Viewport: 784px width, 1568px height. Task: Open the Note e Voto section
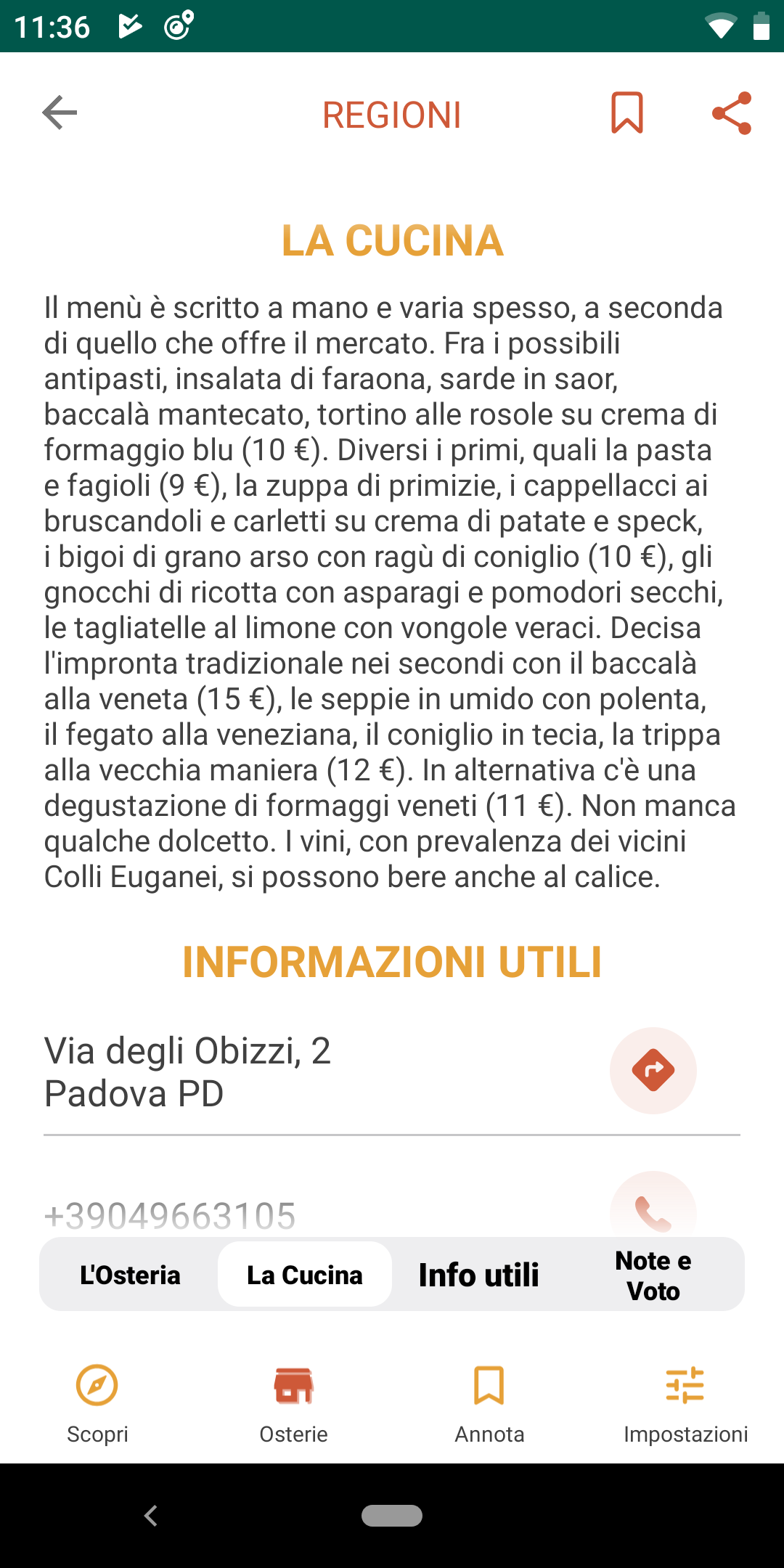pyautogui.click(x=653, y=1275)
